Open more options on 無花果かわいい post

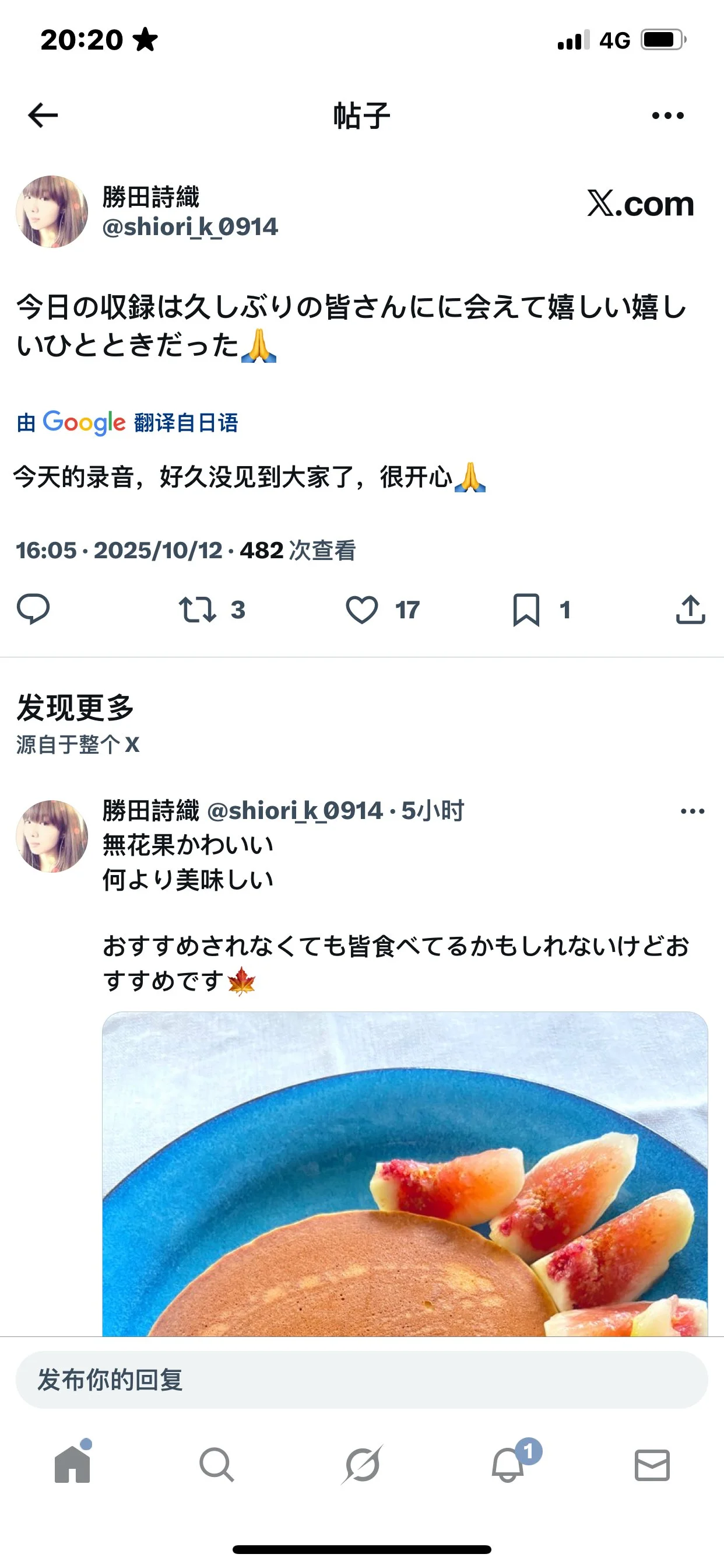693,811
